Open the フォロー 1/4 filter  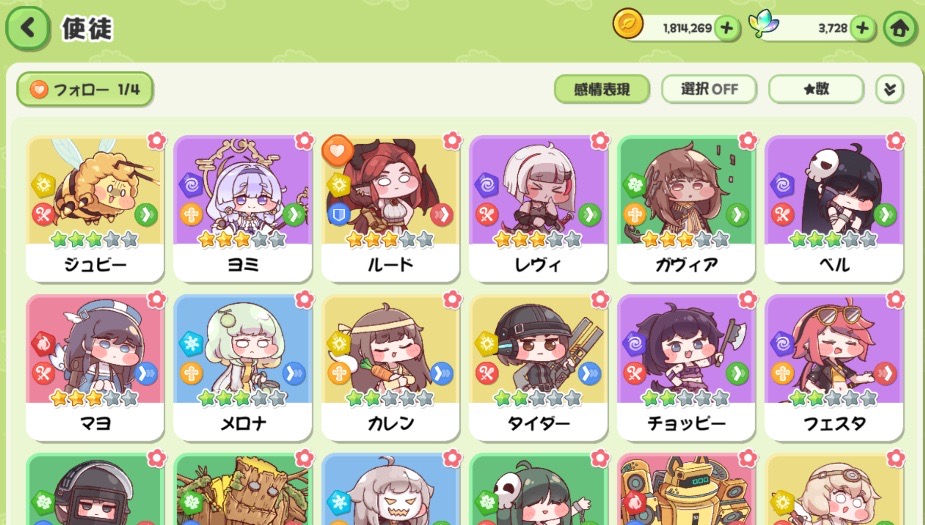pos(85,90)
